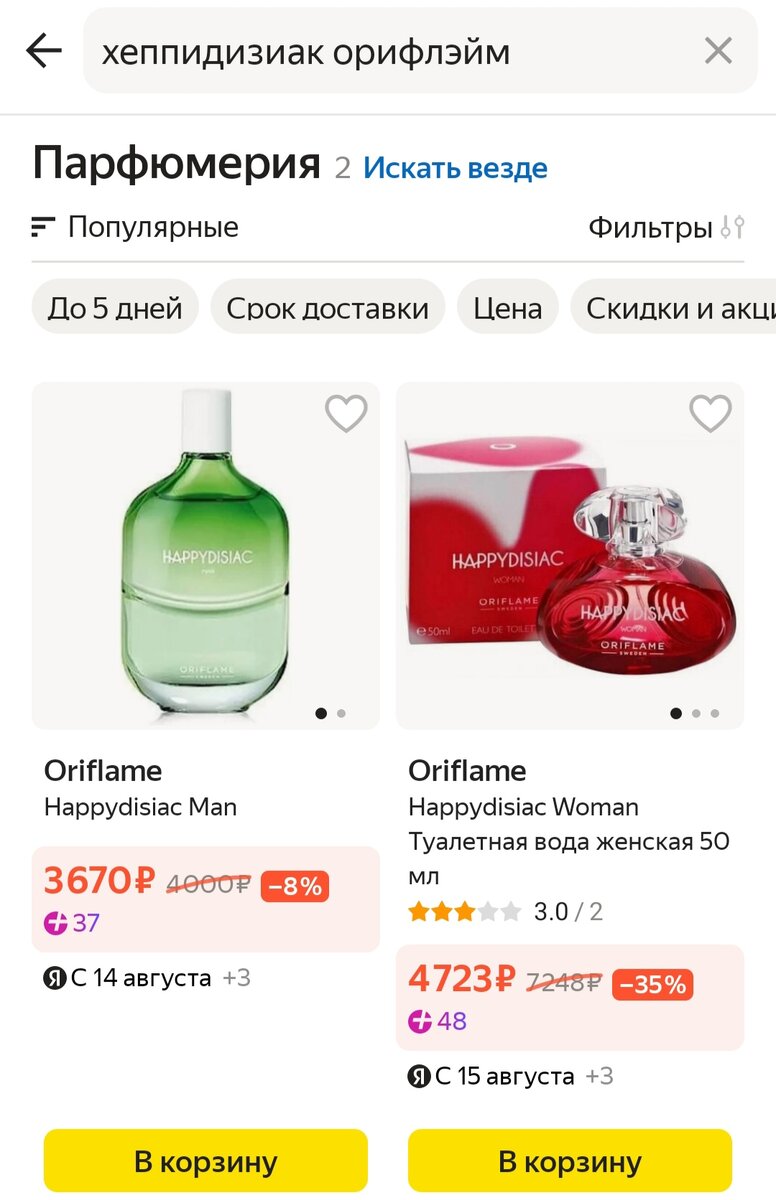Add Happydisiac Man to cart

[205, 1161]
